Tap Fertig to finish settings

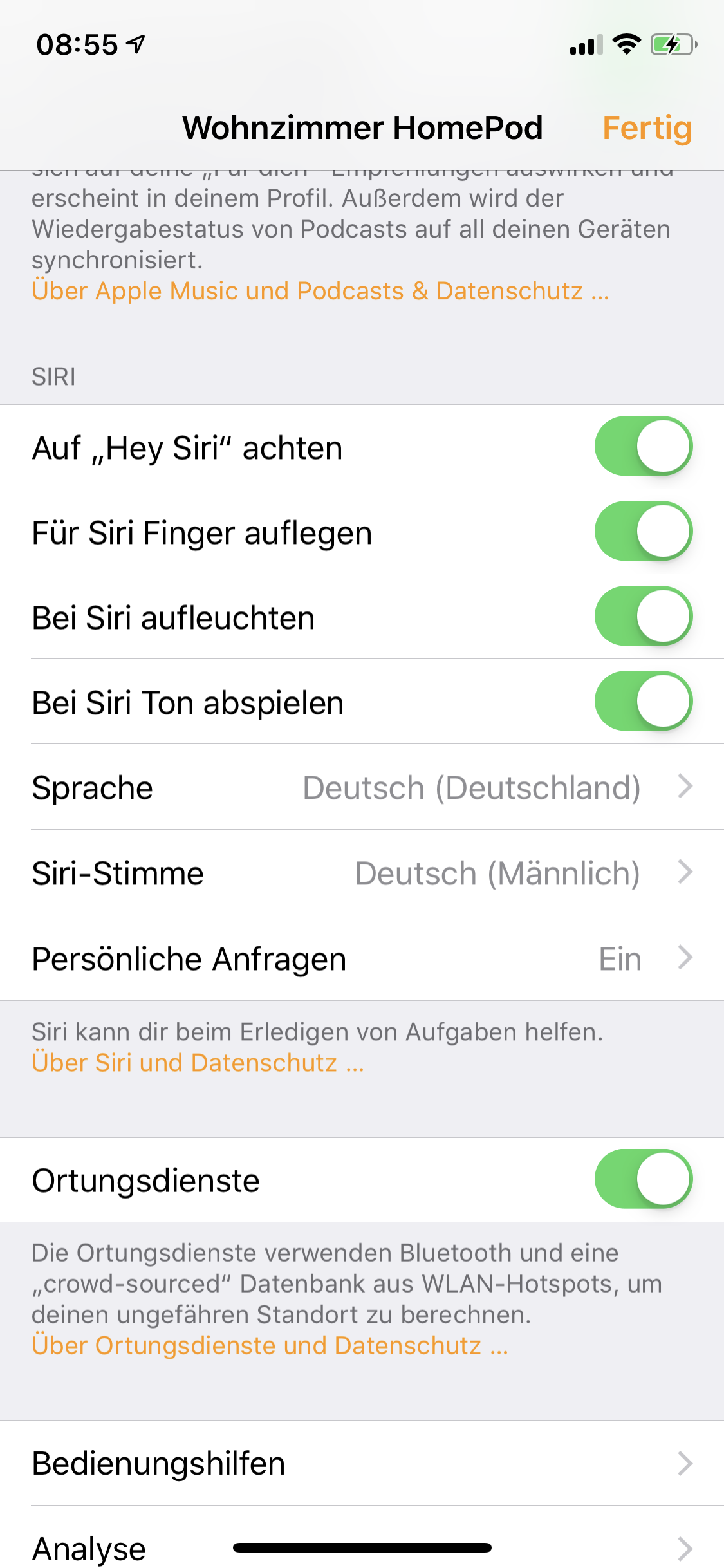click(x=646, y=127)
